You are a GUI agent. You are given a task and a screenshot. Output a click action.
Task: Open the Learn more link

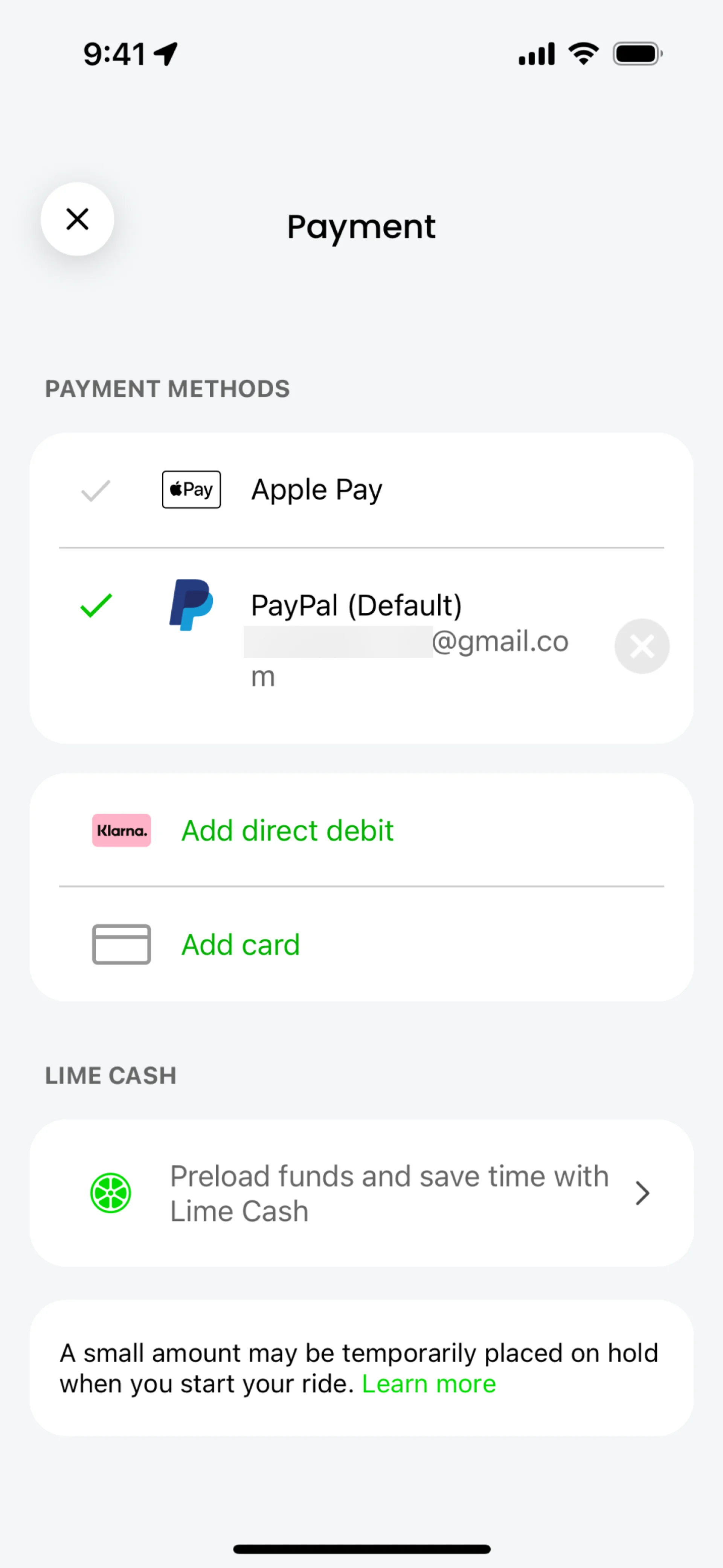click(429, 1384)
